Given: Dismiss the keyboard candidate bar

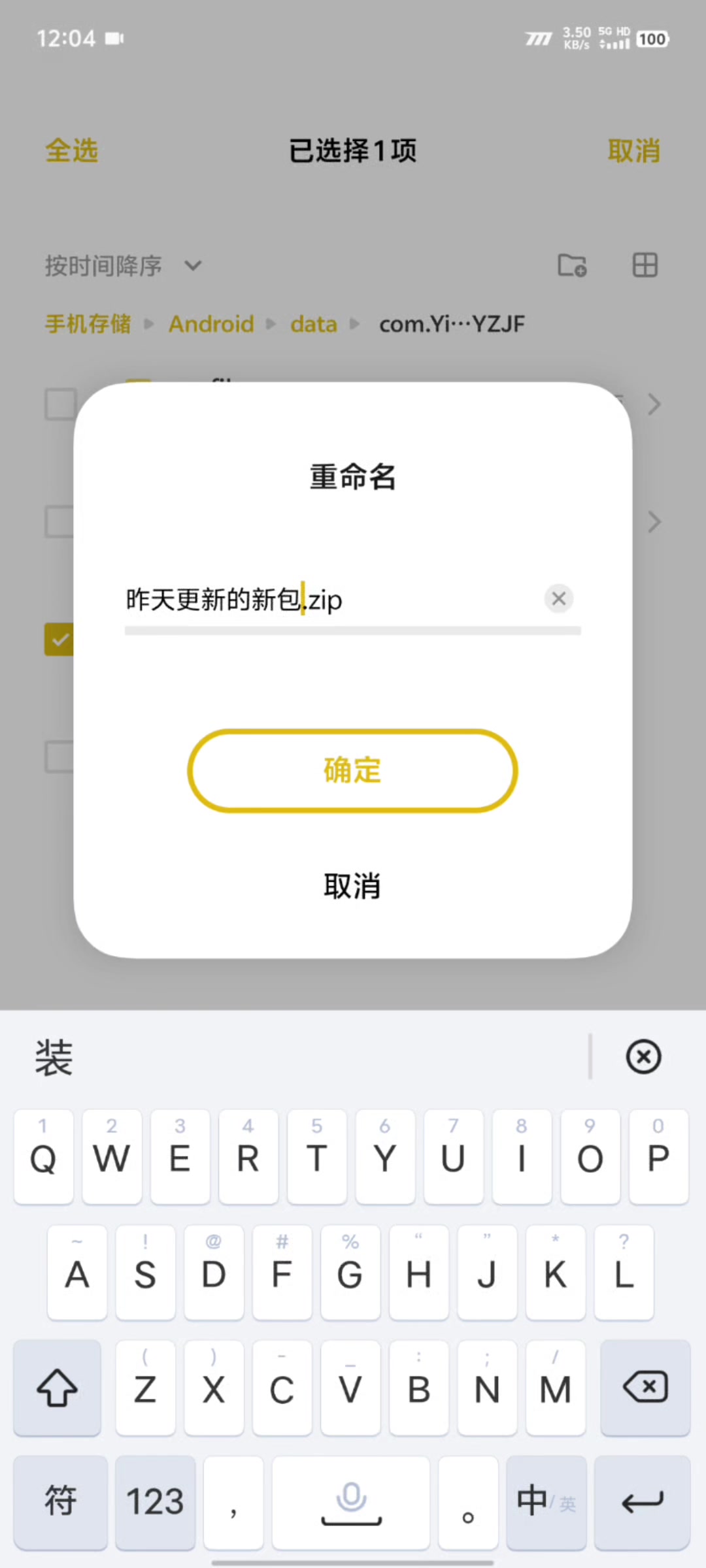Looking at the screenshot, I should [x=643, y=1057].
